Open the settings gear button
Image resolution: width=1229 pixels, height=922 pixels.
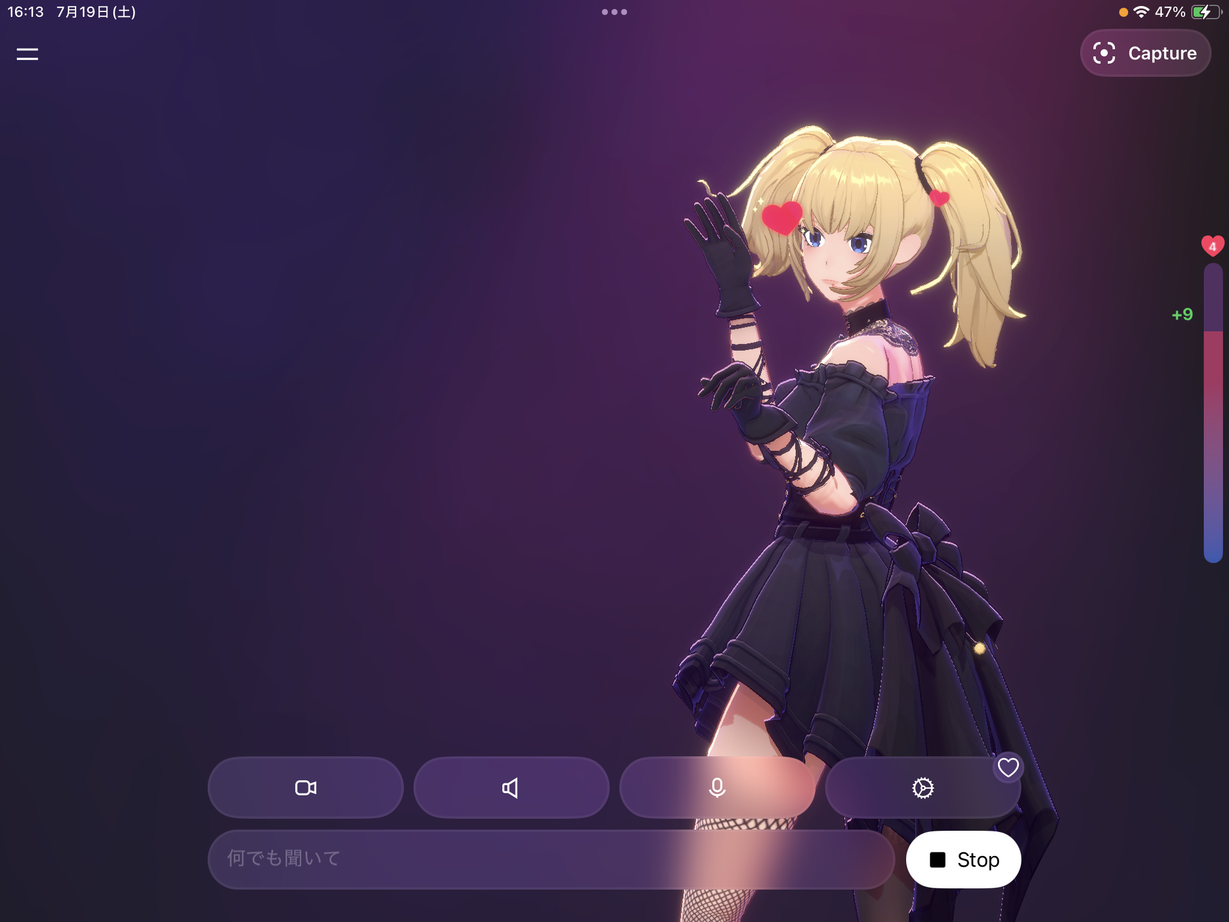click(x=922, y=788)
